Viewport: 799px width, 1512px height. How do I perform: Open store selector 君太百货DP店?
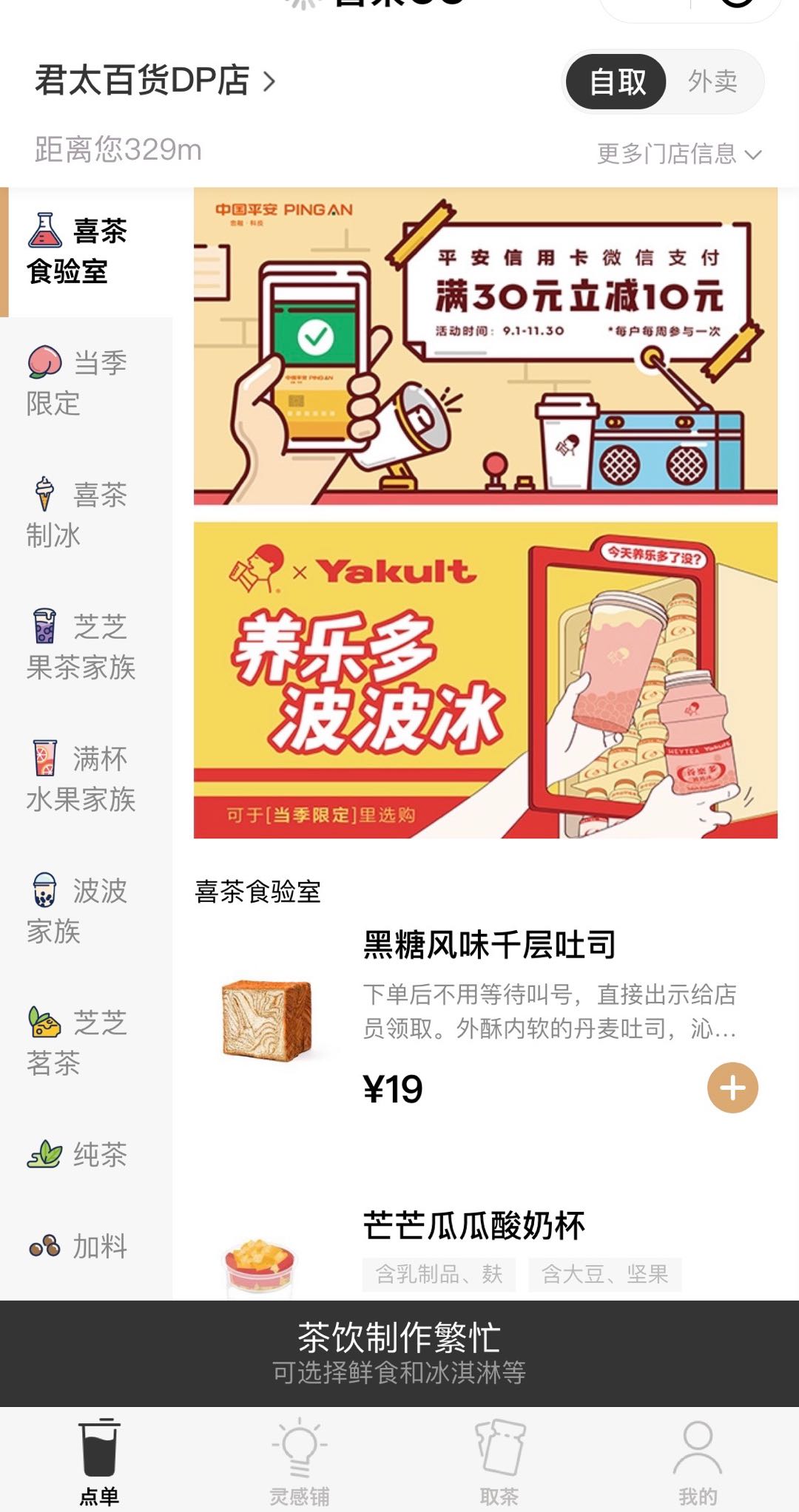point(155,80)
